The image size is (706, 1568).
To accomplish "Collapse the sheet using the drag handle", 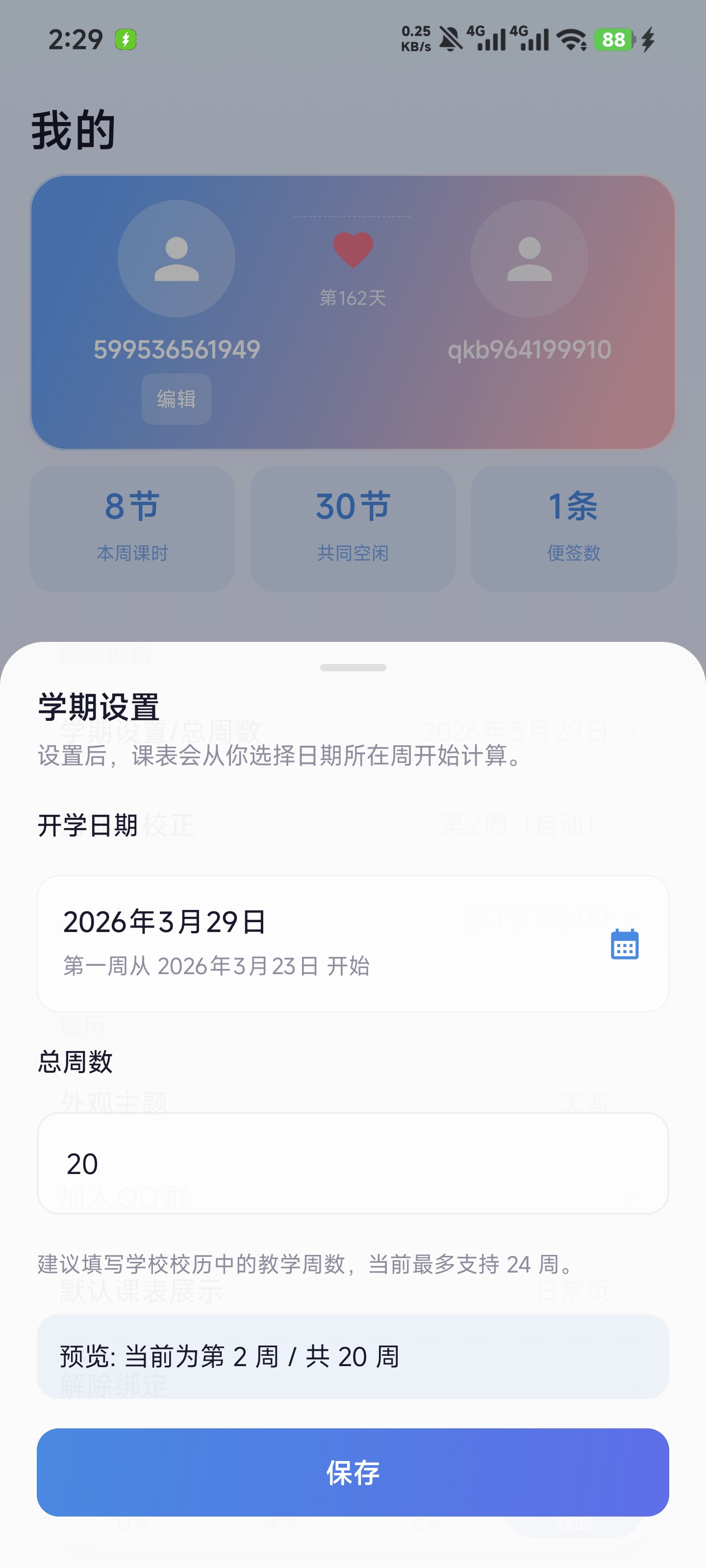I will click(353, 667).
